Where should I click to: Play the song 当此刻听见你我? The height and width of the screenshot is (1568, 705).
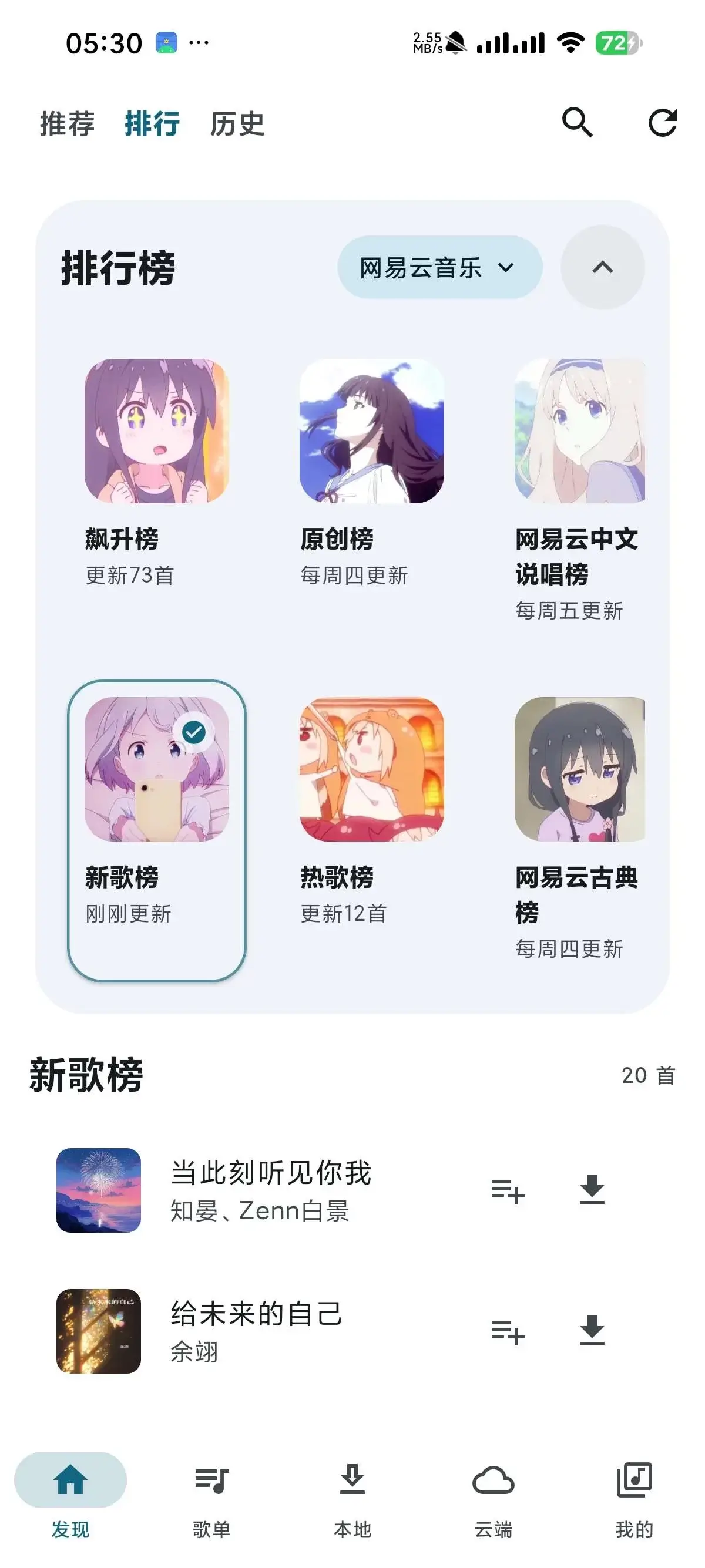coord(271,1190)
